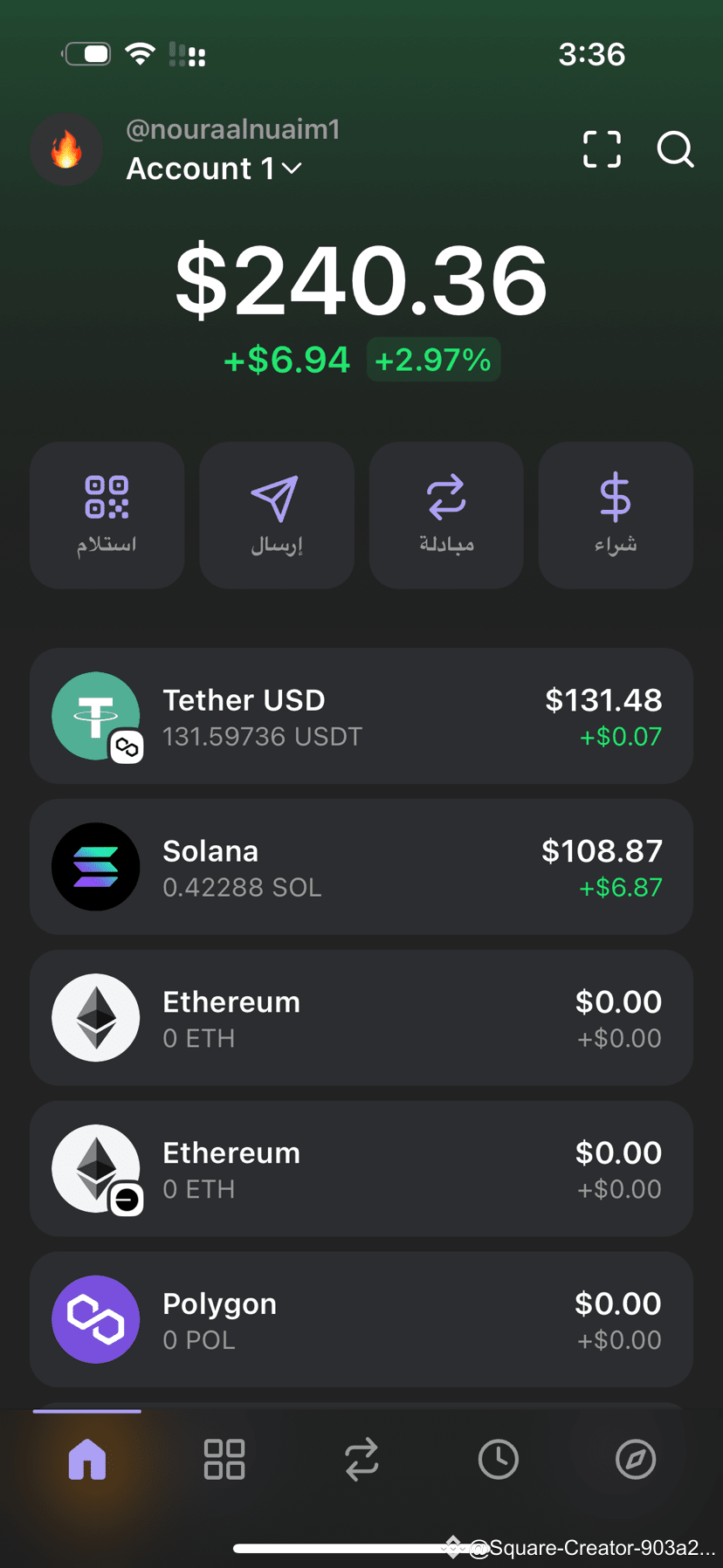
Task: Open the collectibles grid tab
Action: (x=224, y=1458)
